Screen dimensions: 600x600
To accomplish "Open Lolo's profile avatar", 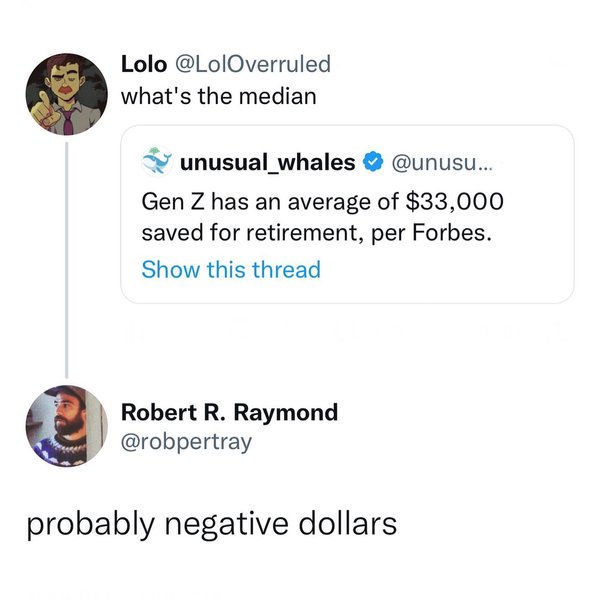I will [65, 93].
